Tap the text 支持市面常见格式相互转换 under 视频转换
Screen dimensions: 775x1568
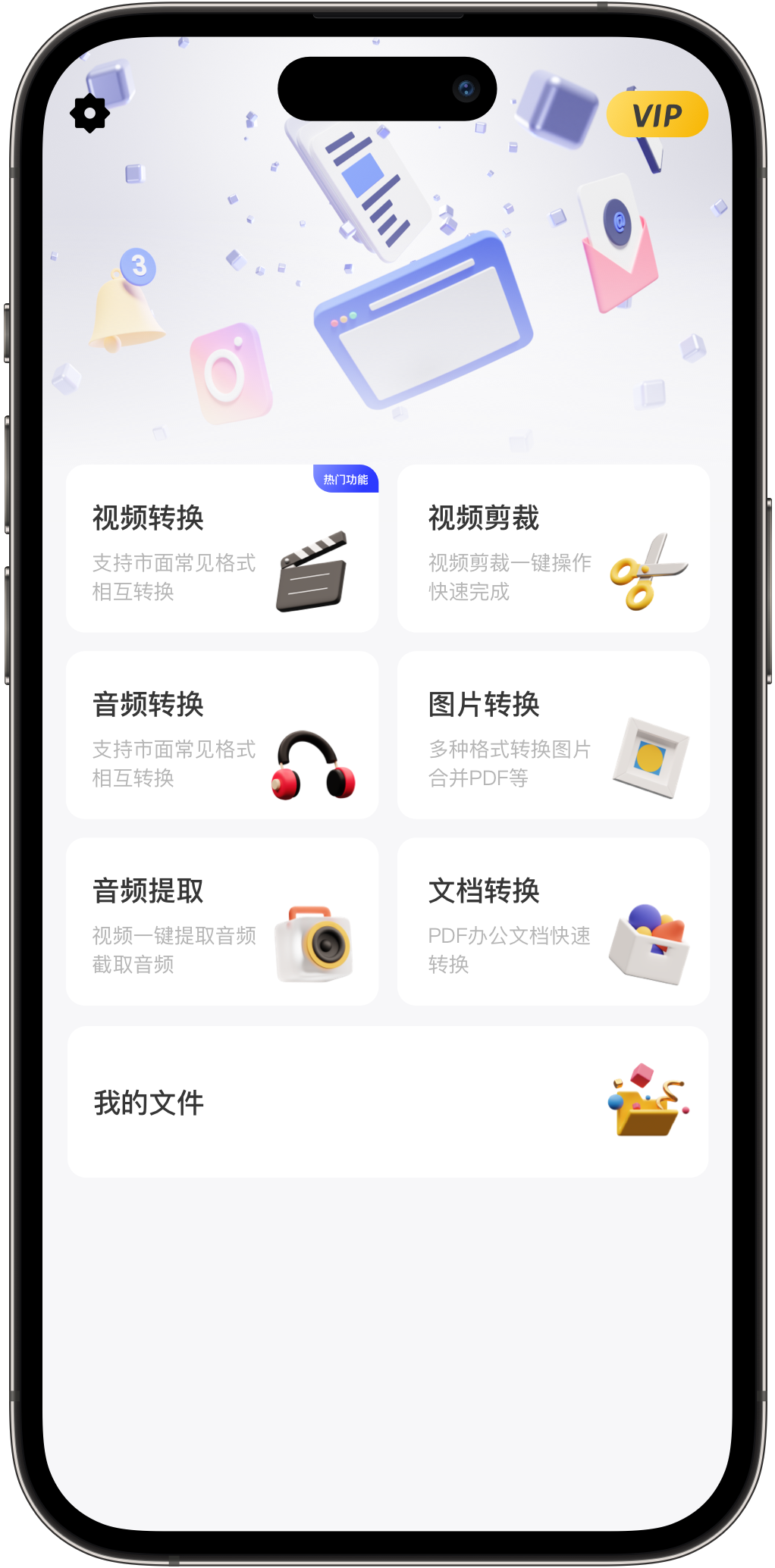173,579
